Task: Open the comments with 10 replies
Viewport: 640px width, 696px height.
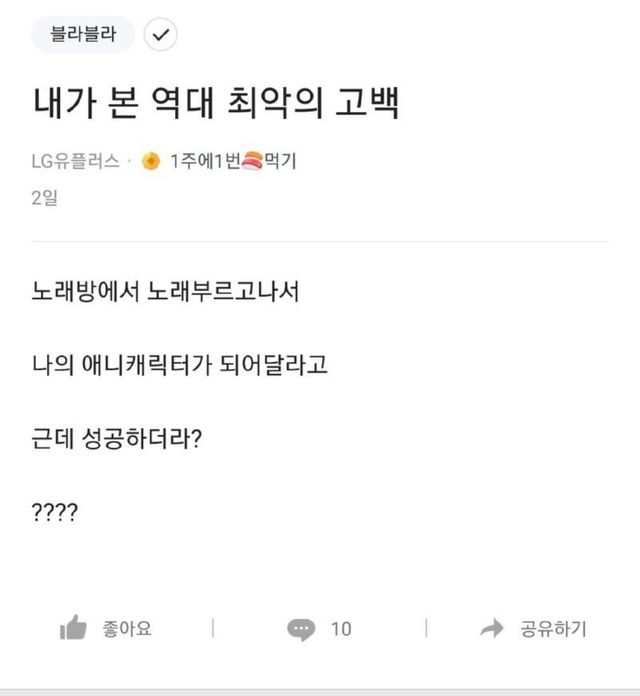Action: pos(320,629)
